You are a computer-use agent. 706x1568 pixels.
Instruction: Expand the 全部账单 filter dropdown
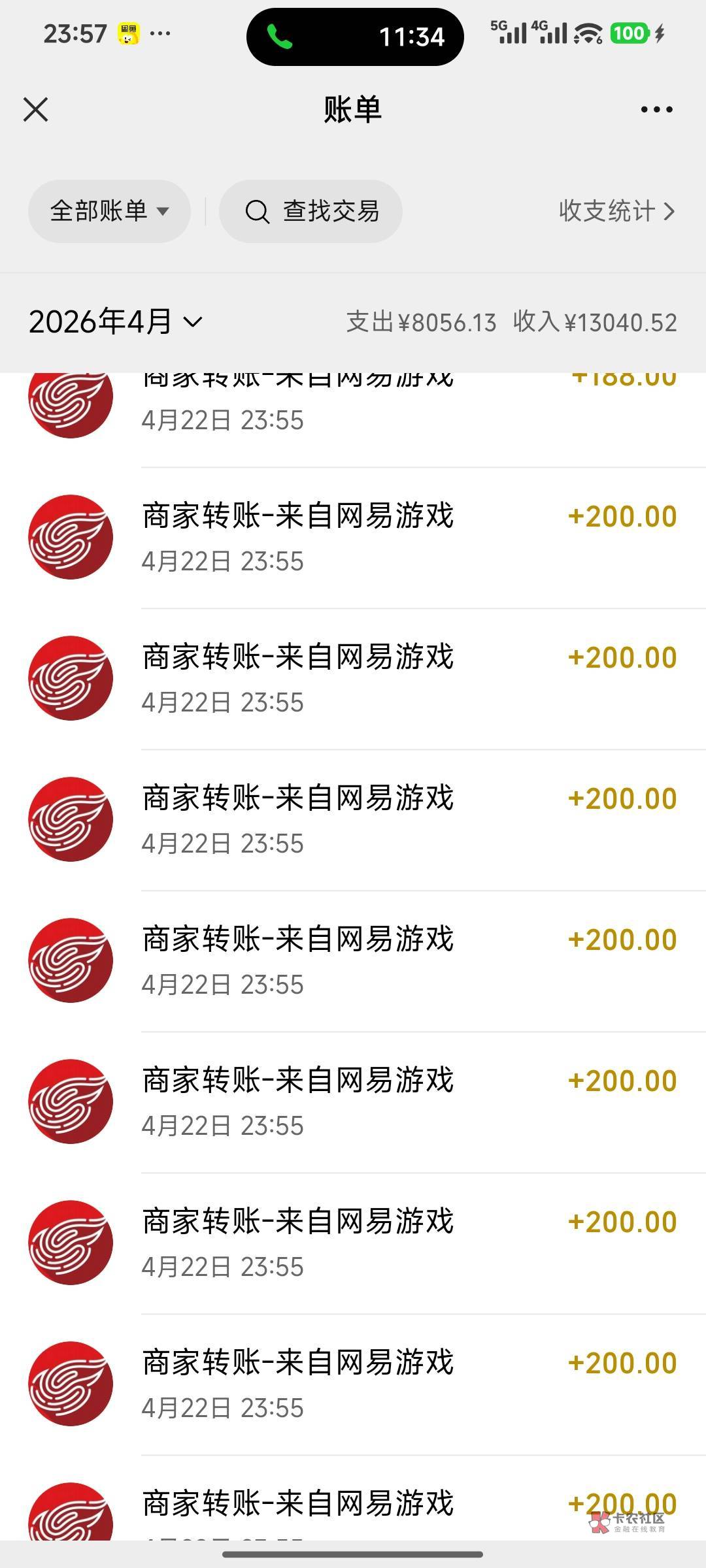click(x=109, y=211)
